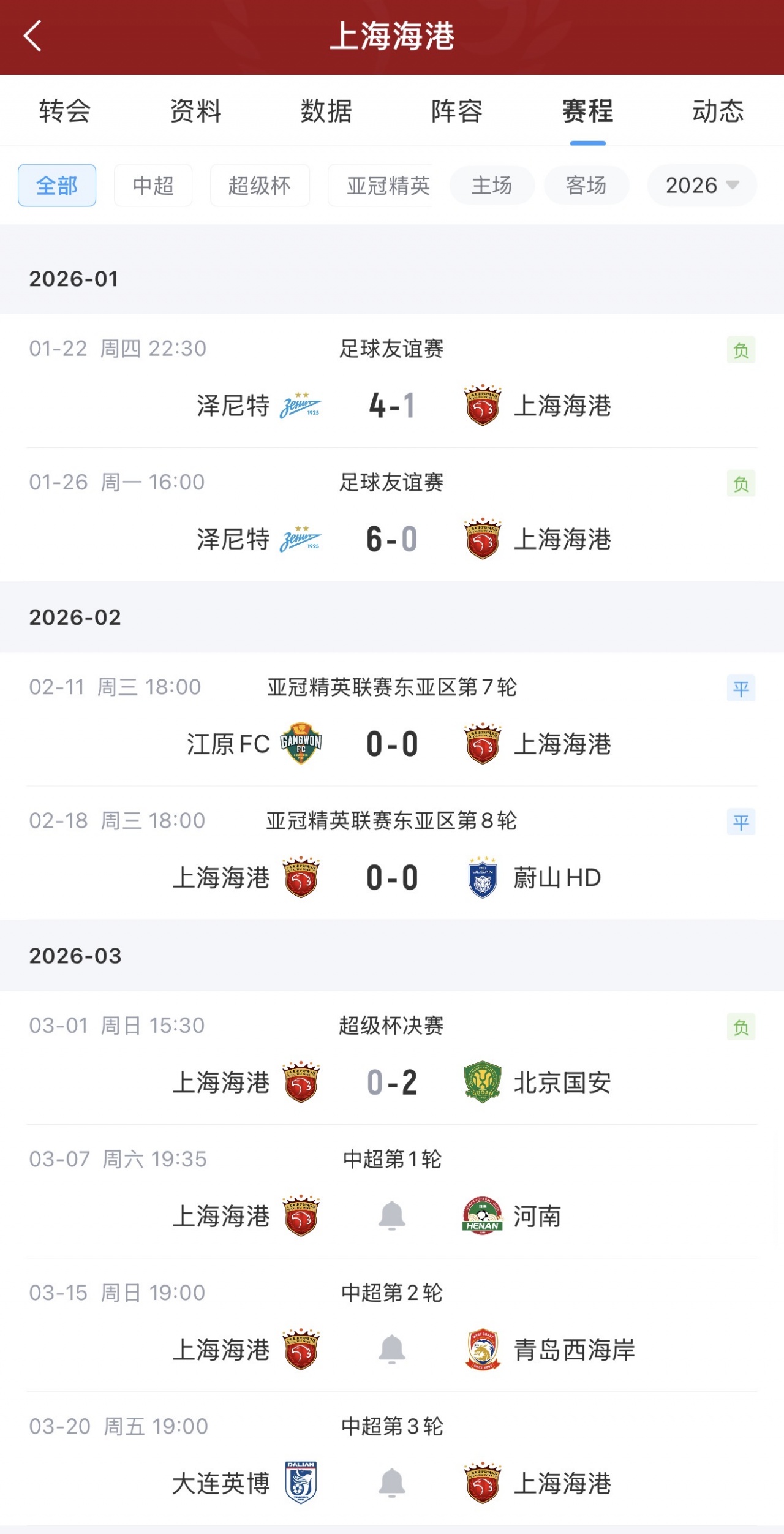
Task: Select the 亚冠精英 filter
Action: click(381, 186)
